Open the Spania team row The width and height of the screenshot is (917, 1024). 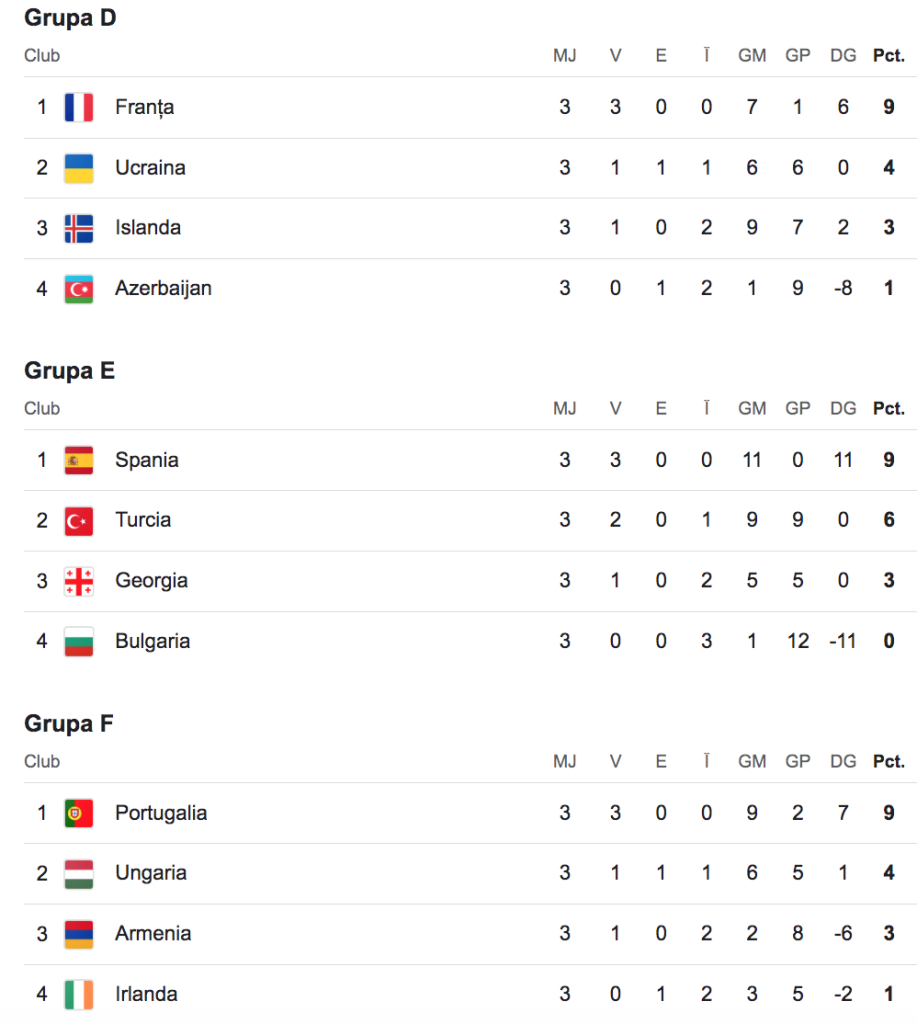tap(147, 460)
